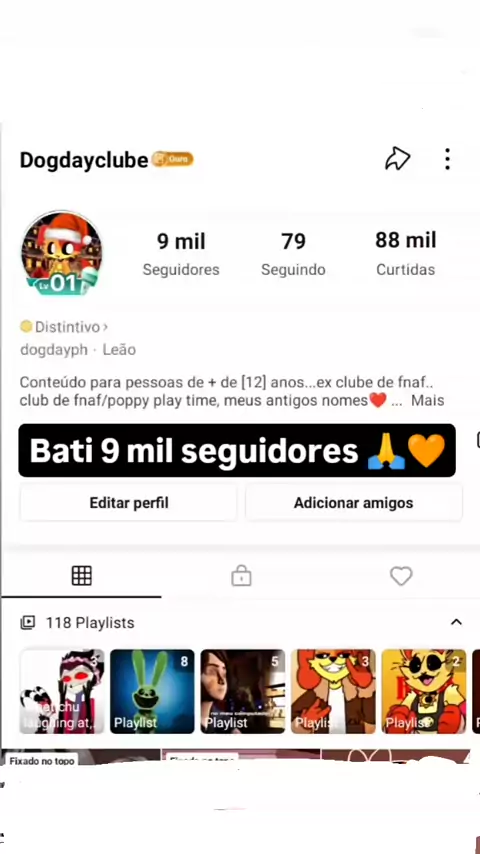Share the Dogdayclube profile
This screenshot has width=480, height=854.
(397, 160)
